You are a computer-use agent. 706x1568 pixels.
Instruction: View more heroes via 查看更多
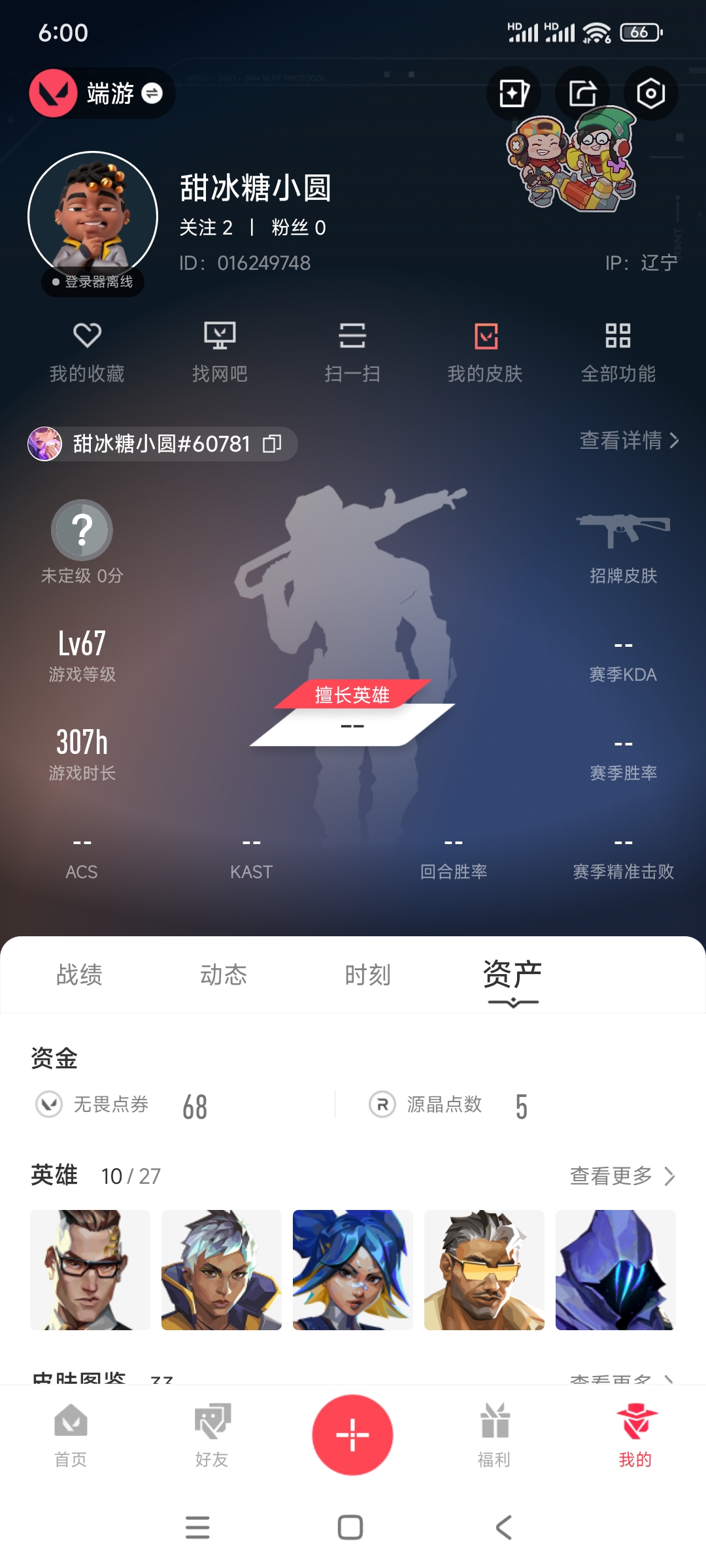(x=622, y=1176)
